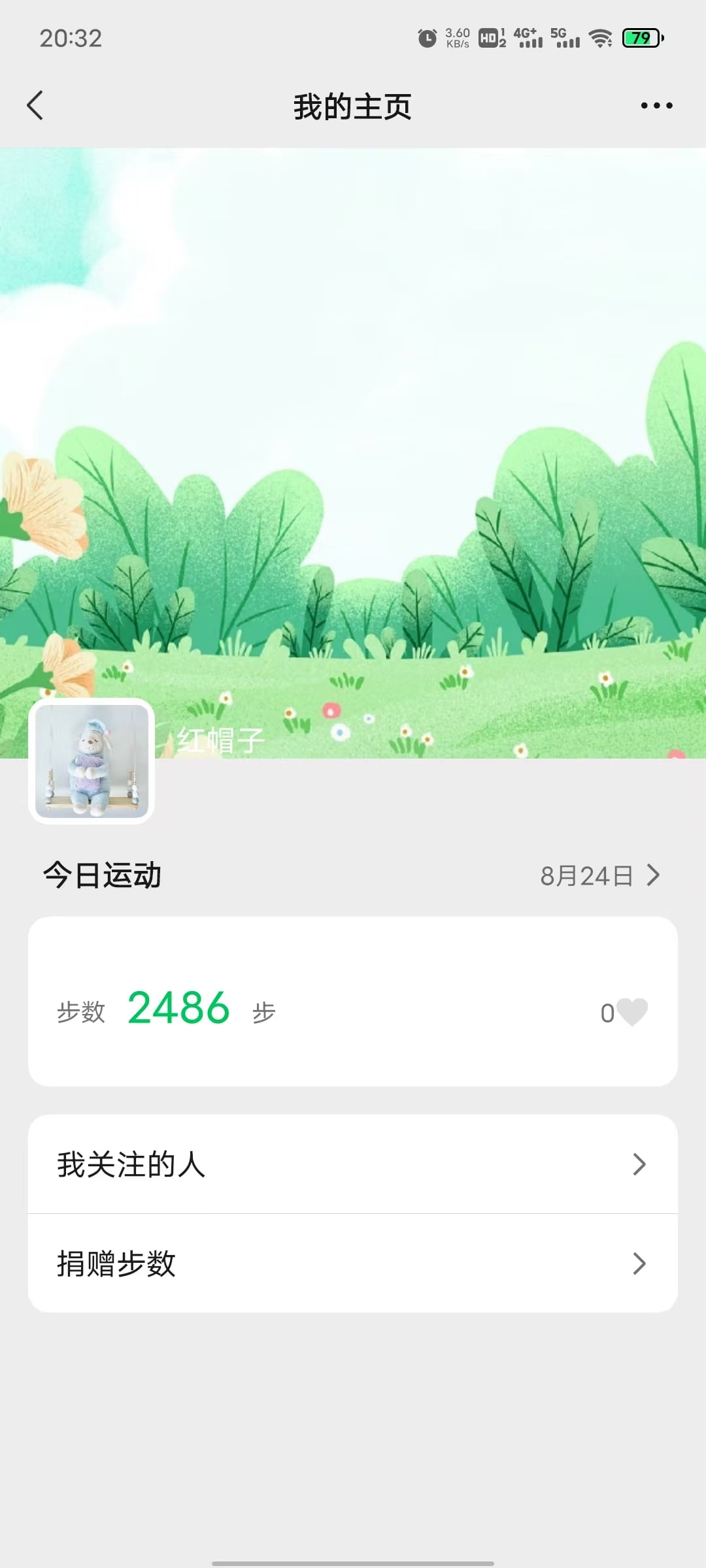Like today's steps with the heart
Screen dimensions: 706x1568
point(631,1012)
